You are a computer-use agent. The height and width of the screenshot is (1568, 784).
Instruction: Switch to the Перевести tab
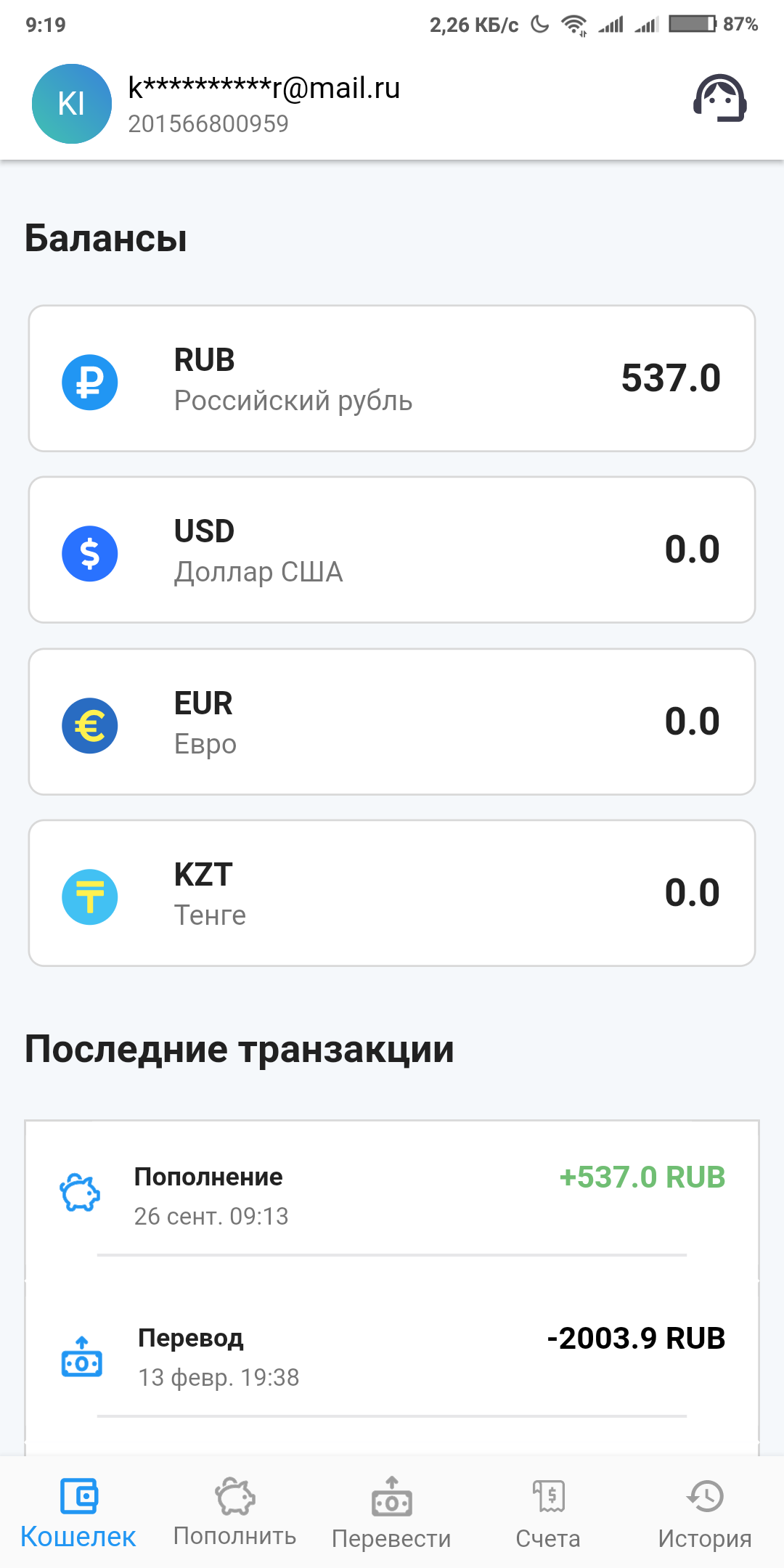coord(392,1513)
